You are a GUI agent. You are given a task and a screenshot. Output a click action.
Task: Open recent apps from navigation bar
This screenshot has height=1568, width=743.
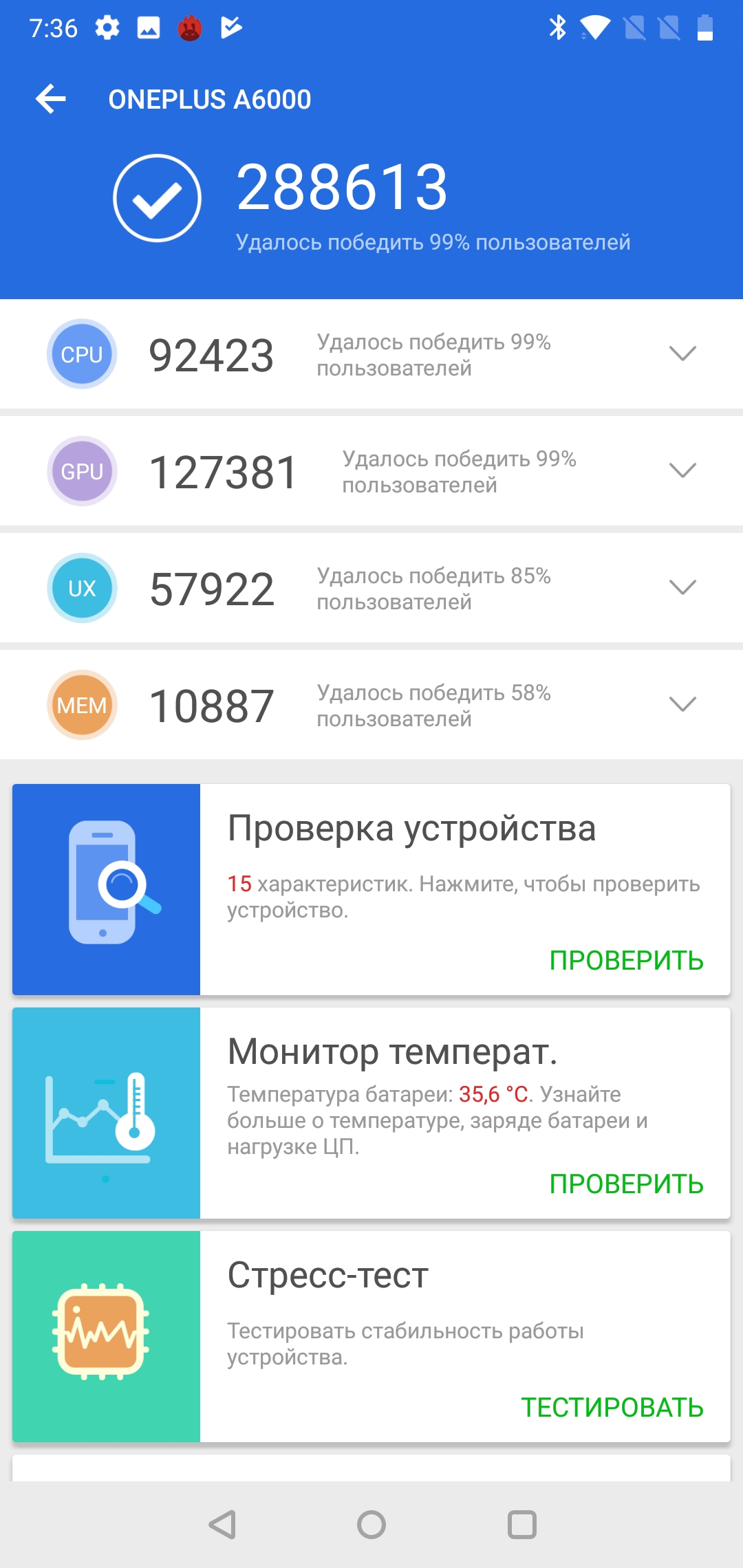click(521, 1525)
